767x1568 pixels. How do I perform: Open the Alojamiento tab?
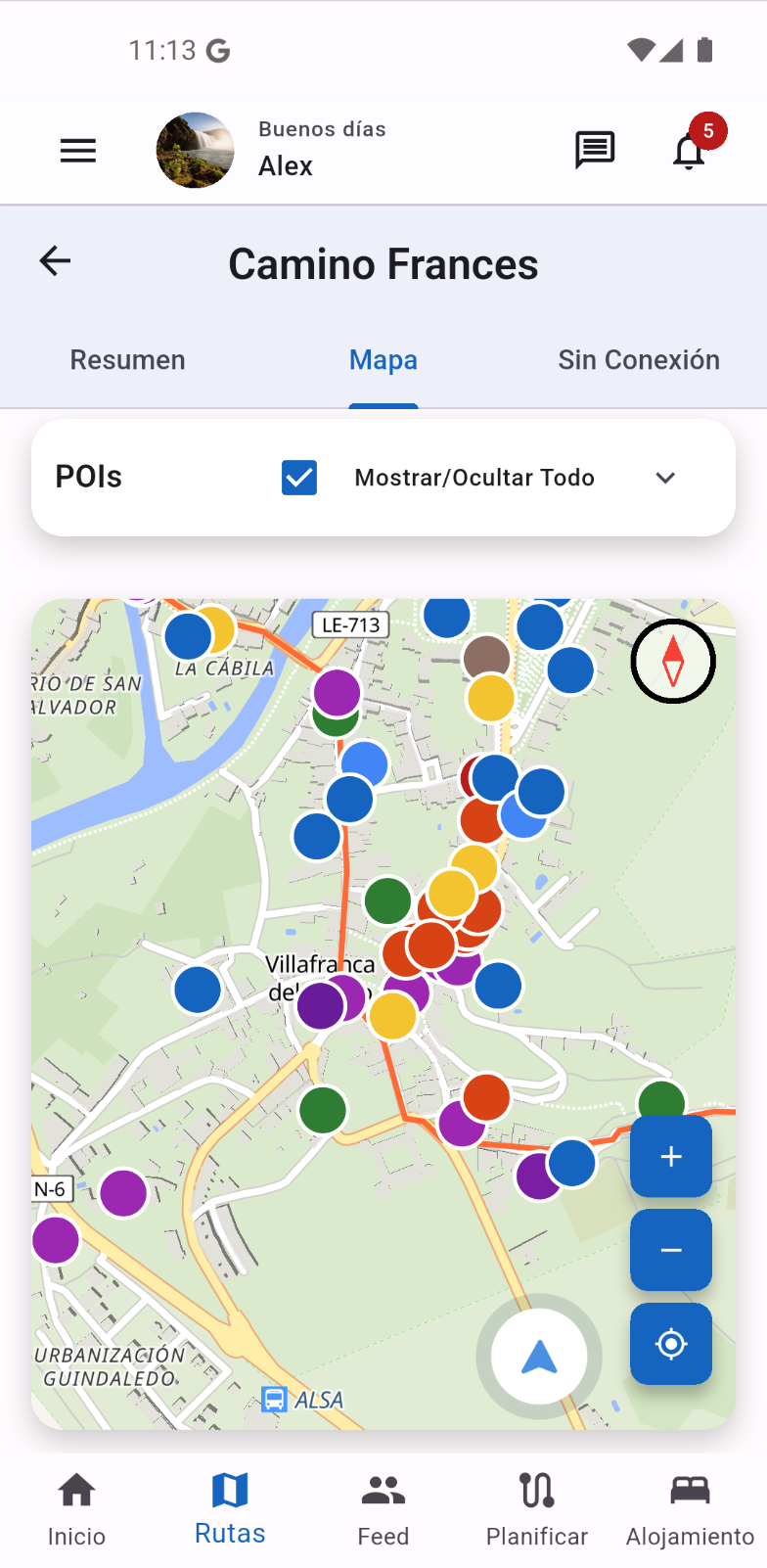click(x=690, y=1509)
